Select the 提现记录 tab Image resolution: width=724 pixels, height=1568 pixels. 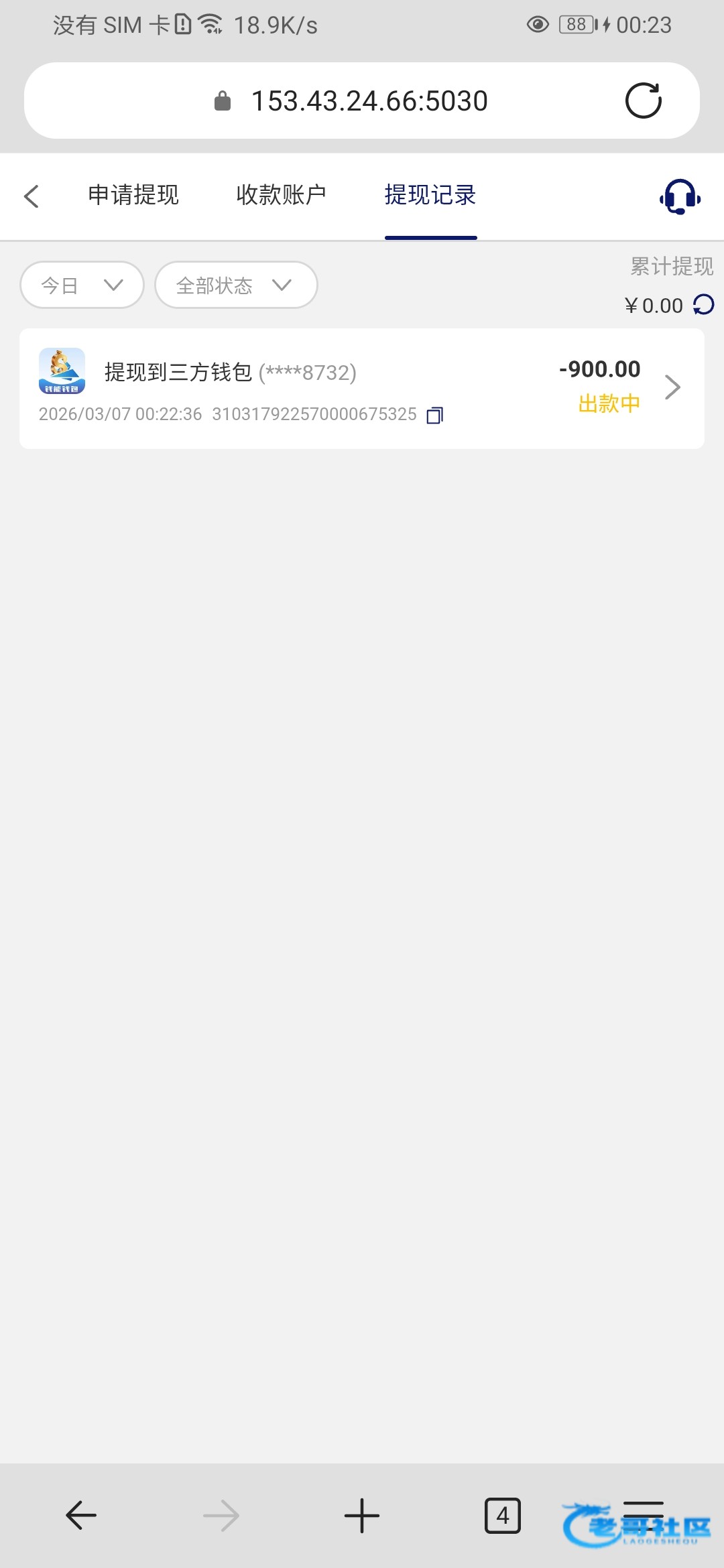[430, 195]
